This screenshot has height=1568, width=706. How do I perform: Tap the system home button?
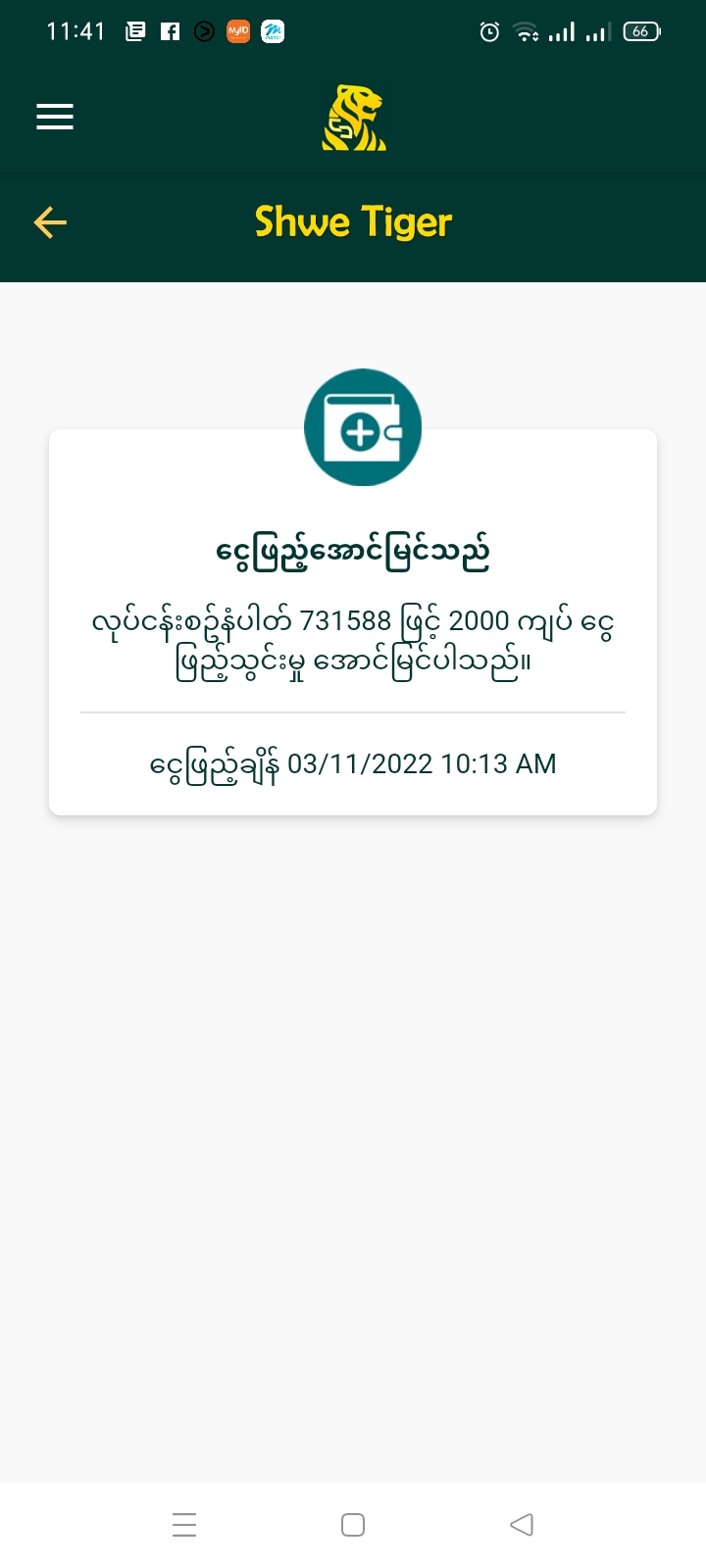click(353, 1524)
